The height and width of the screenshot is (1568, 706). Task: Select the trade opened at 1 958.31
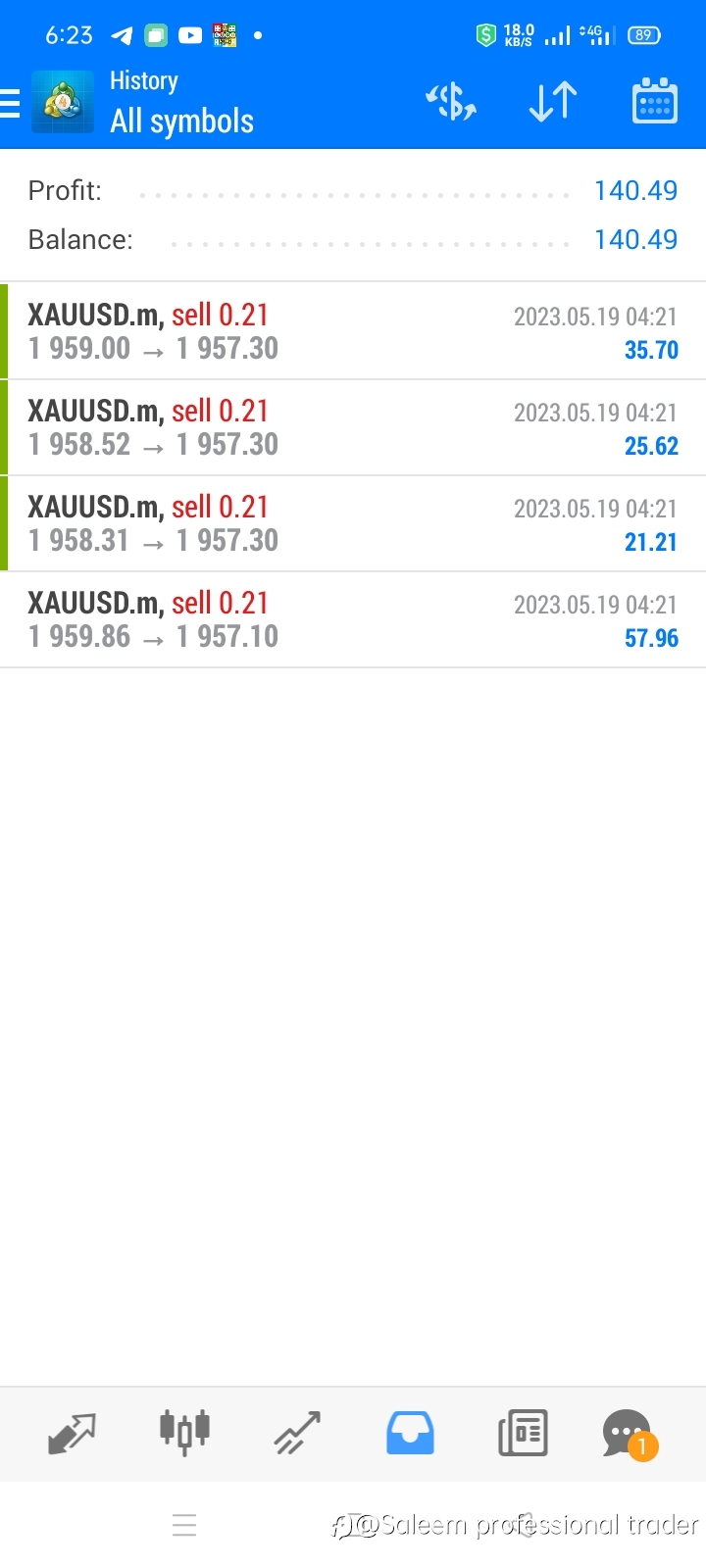coord(353,523)
